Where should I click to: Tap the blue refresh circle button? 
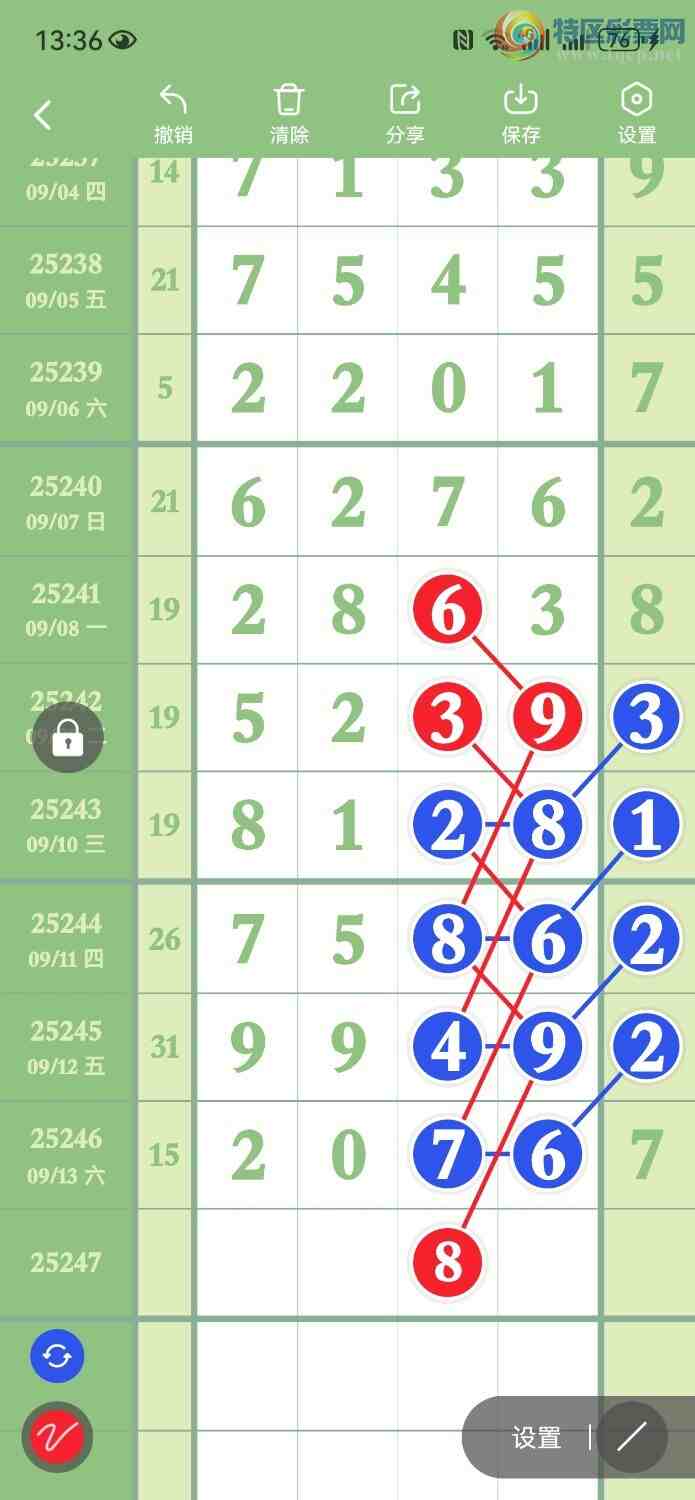tap(57, 1357)
